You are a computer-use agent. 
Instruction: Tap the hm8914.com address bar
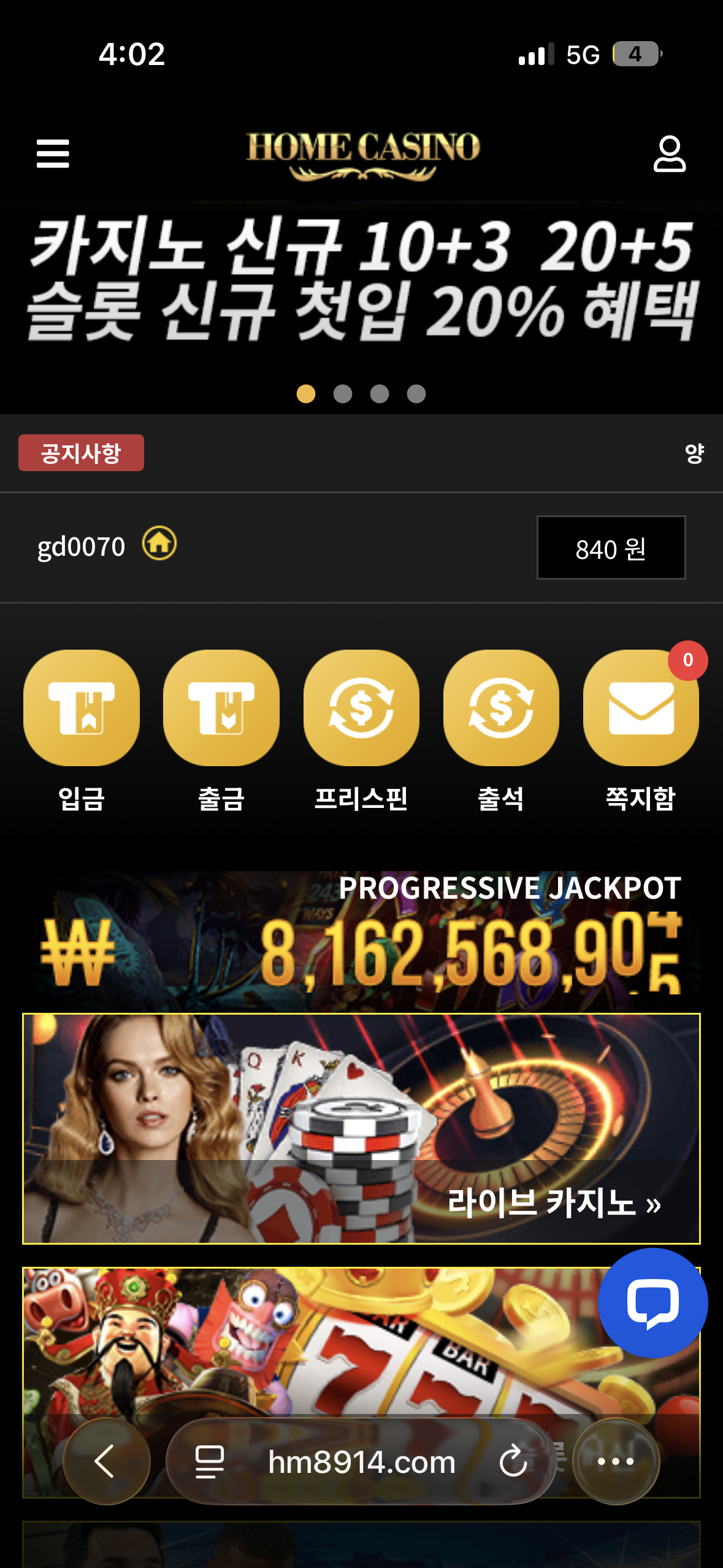tap(361, 1462)
